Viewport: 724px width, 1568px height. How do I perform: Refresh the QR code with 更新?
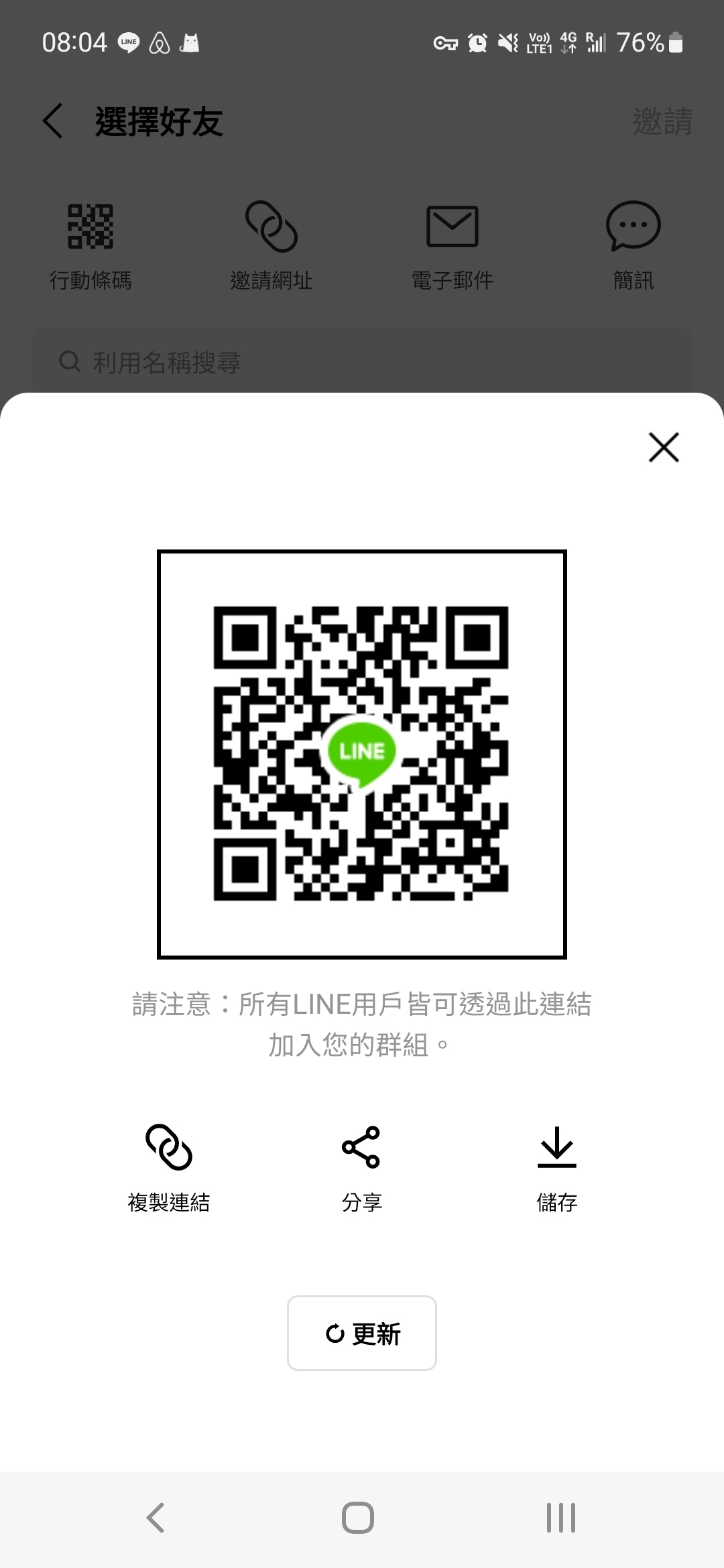362,1333
